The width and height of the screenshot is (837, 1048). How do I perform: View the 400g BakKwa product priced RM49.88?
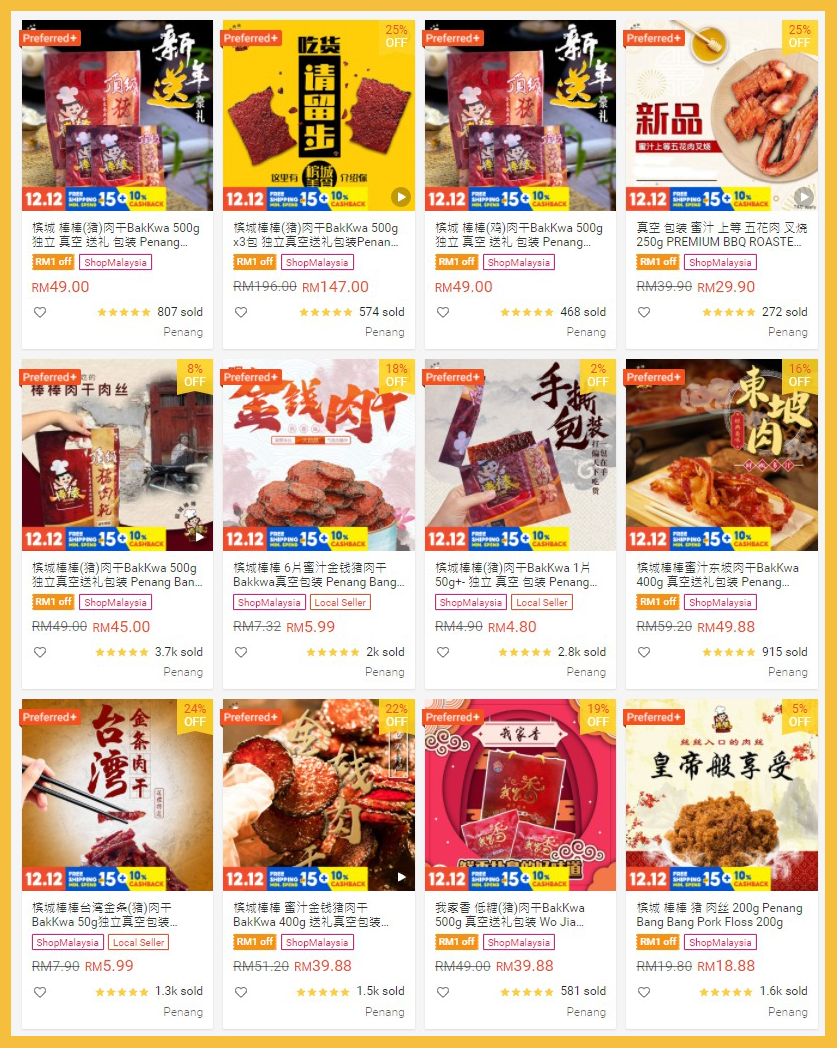721,456
